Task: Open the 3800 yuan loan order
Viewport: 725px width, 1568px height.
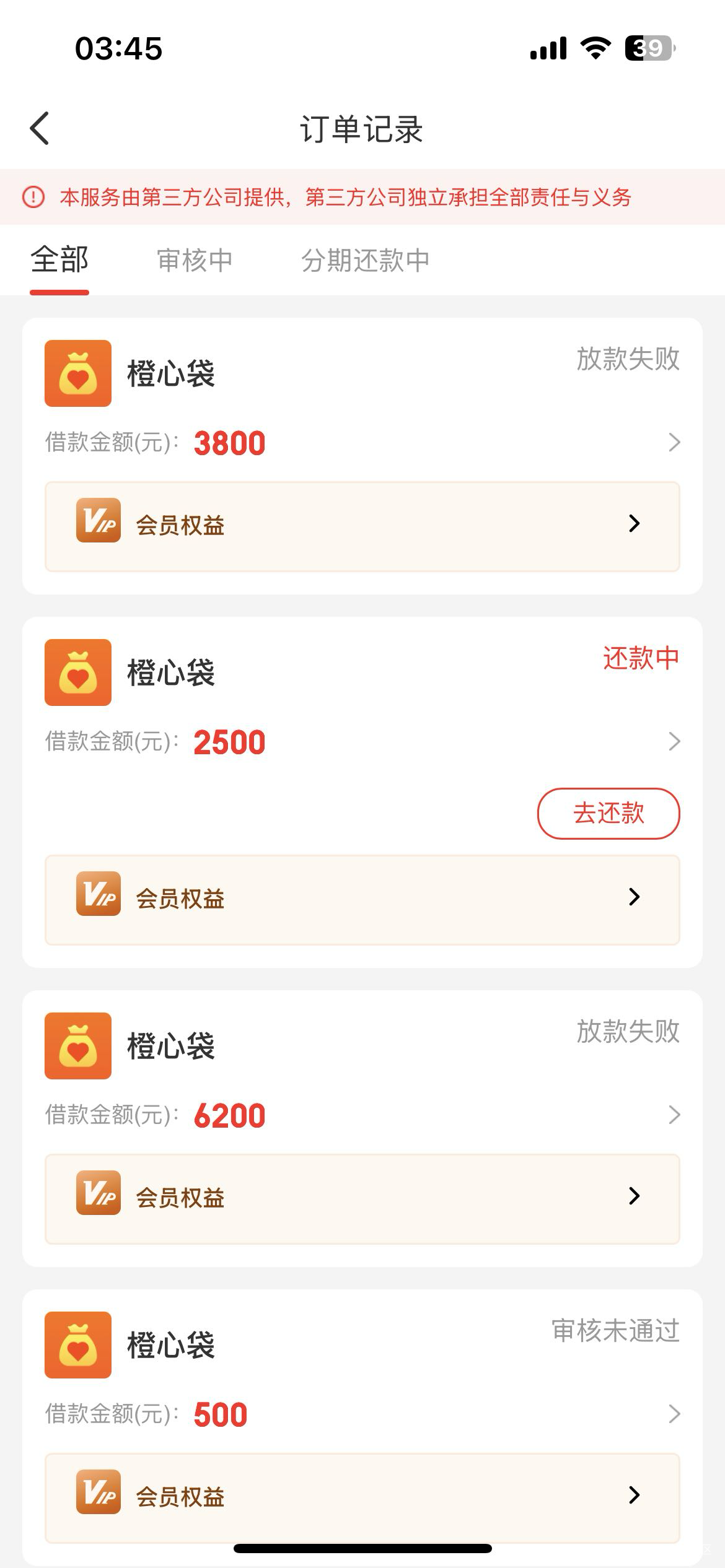Action: tap(362, 442)
